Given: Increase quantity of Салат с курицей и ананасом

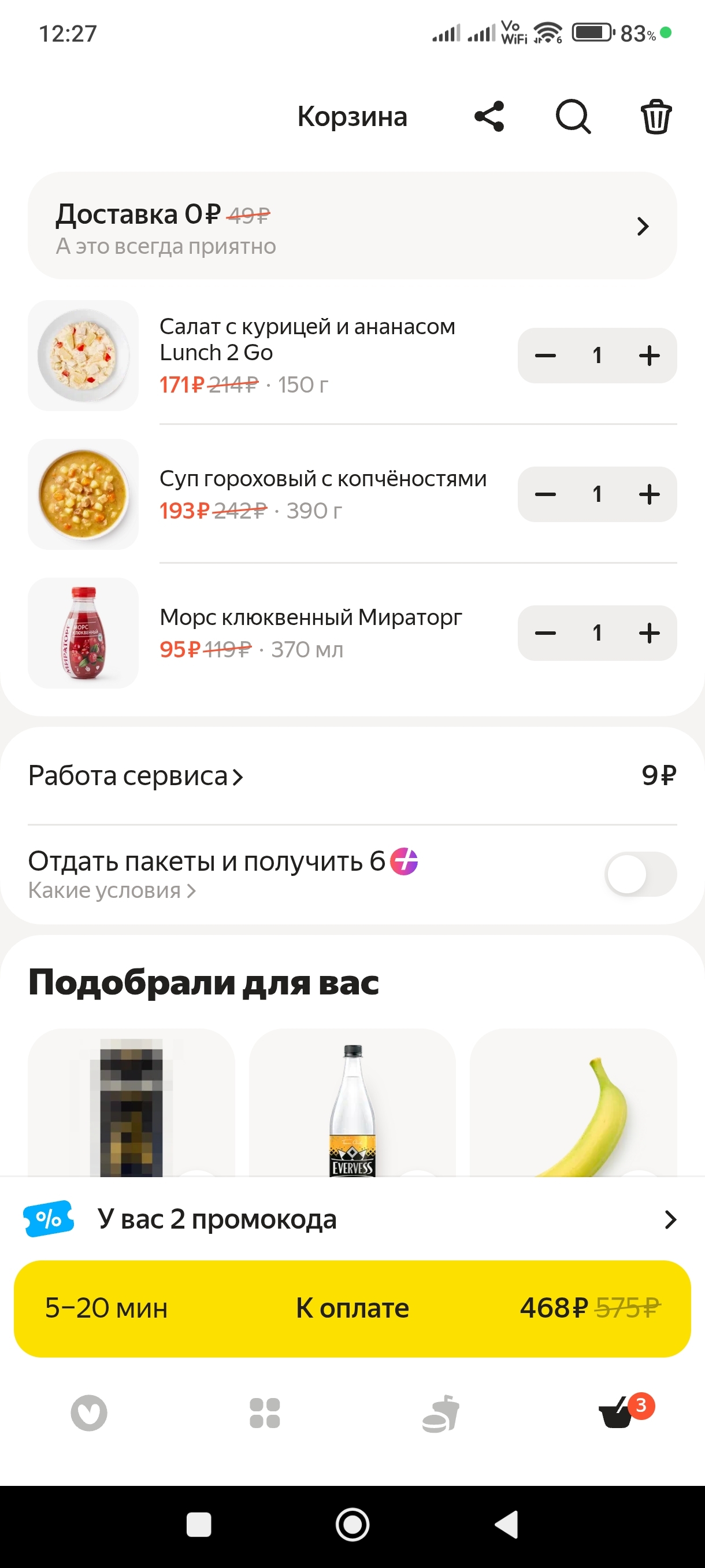Looking at the screenshot, I should click(650, 356).
